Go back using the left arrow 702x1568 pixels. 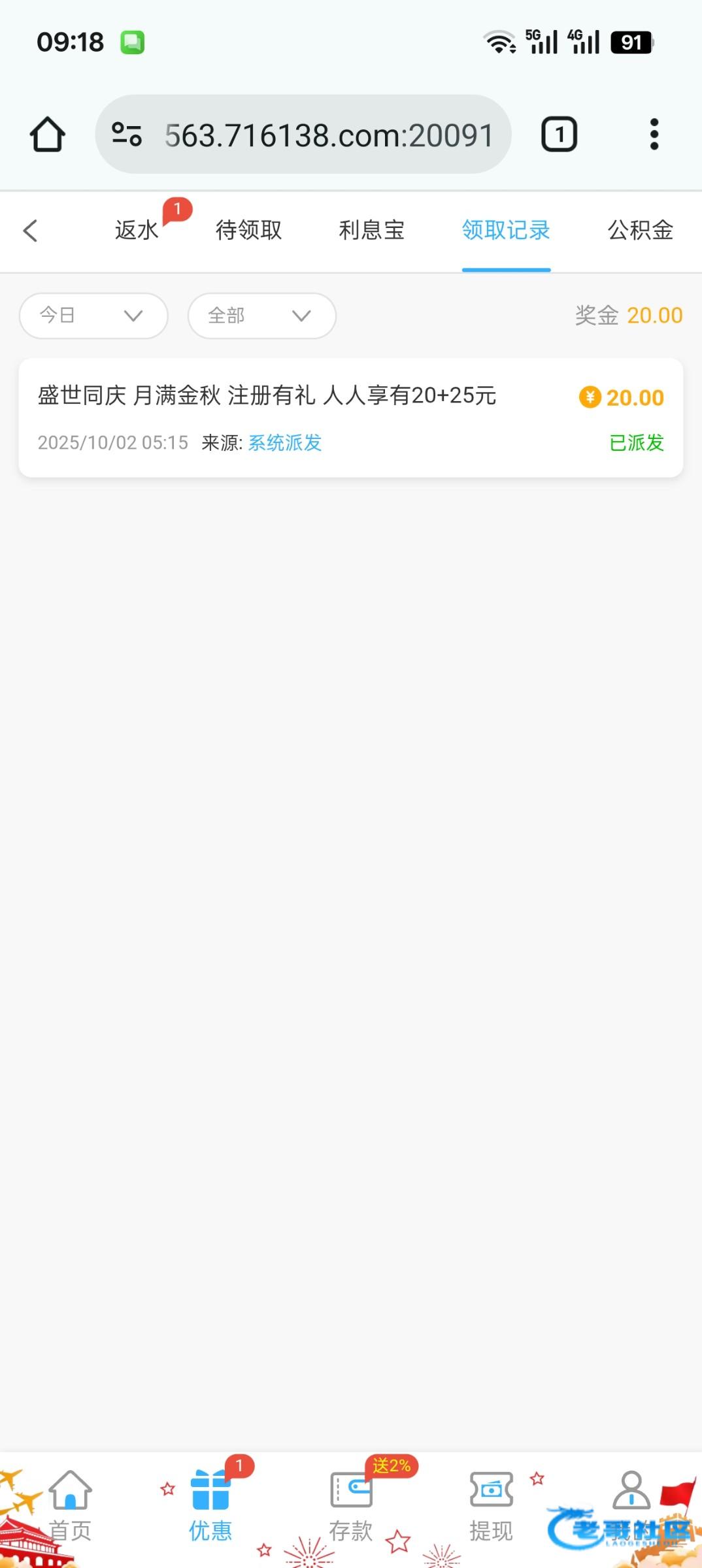[x=30, y=231]
